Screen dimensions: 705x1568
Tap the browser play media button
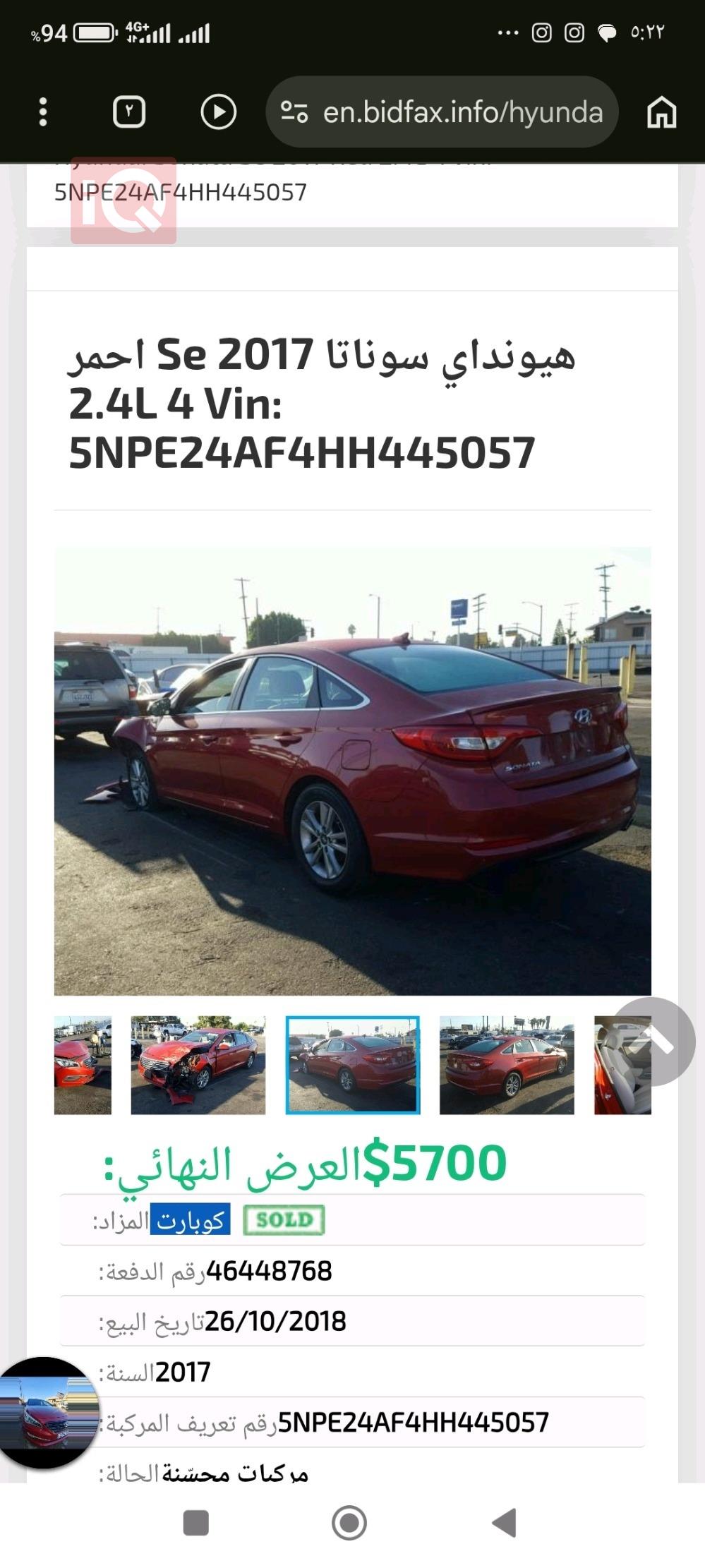coord(218,112)
